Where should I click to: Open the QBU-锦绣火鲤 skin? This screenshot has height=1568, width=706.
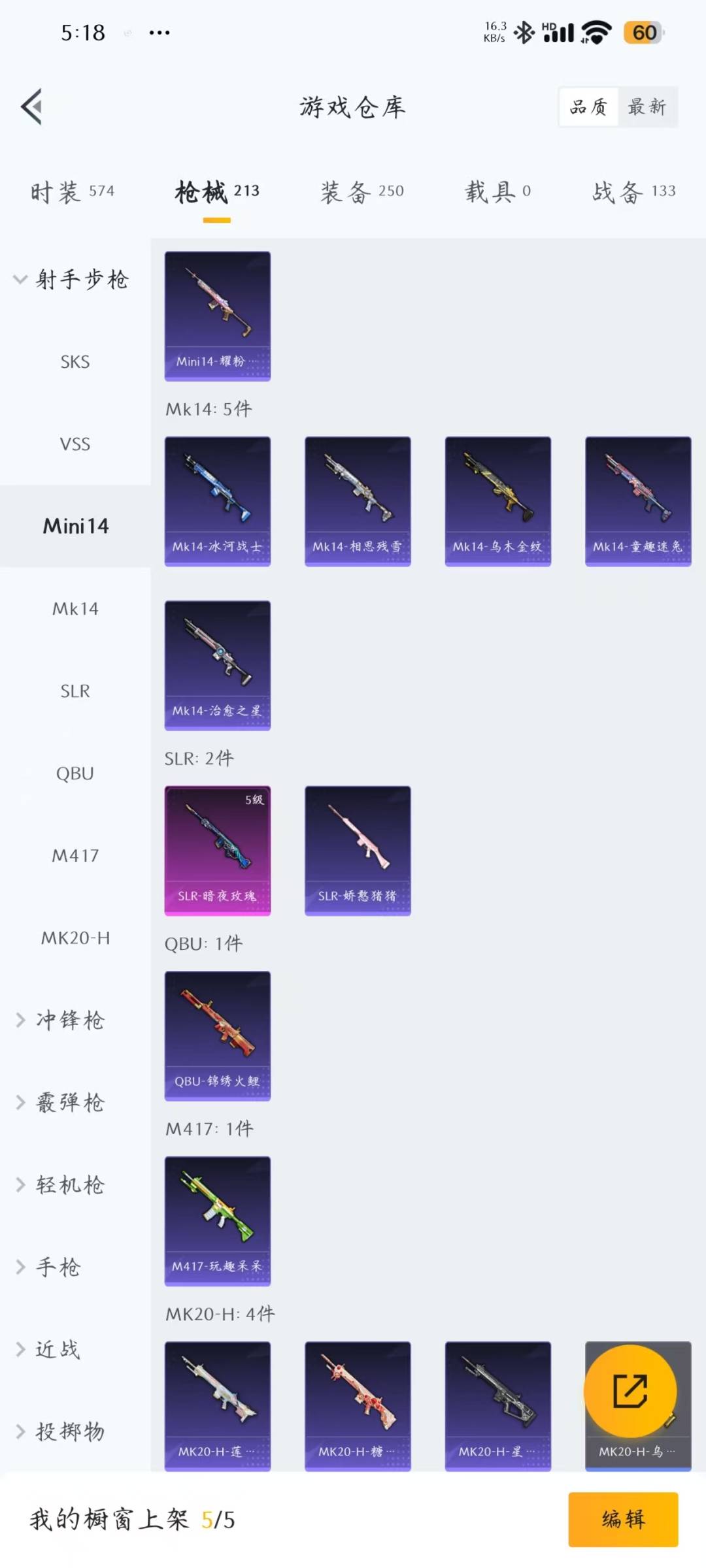point(218,1036)
